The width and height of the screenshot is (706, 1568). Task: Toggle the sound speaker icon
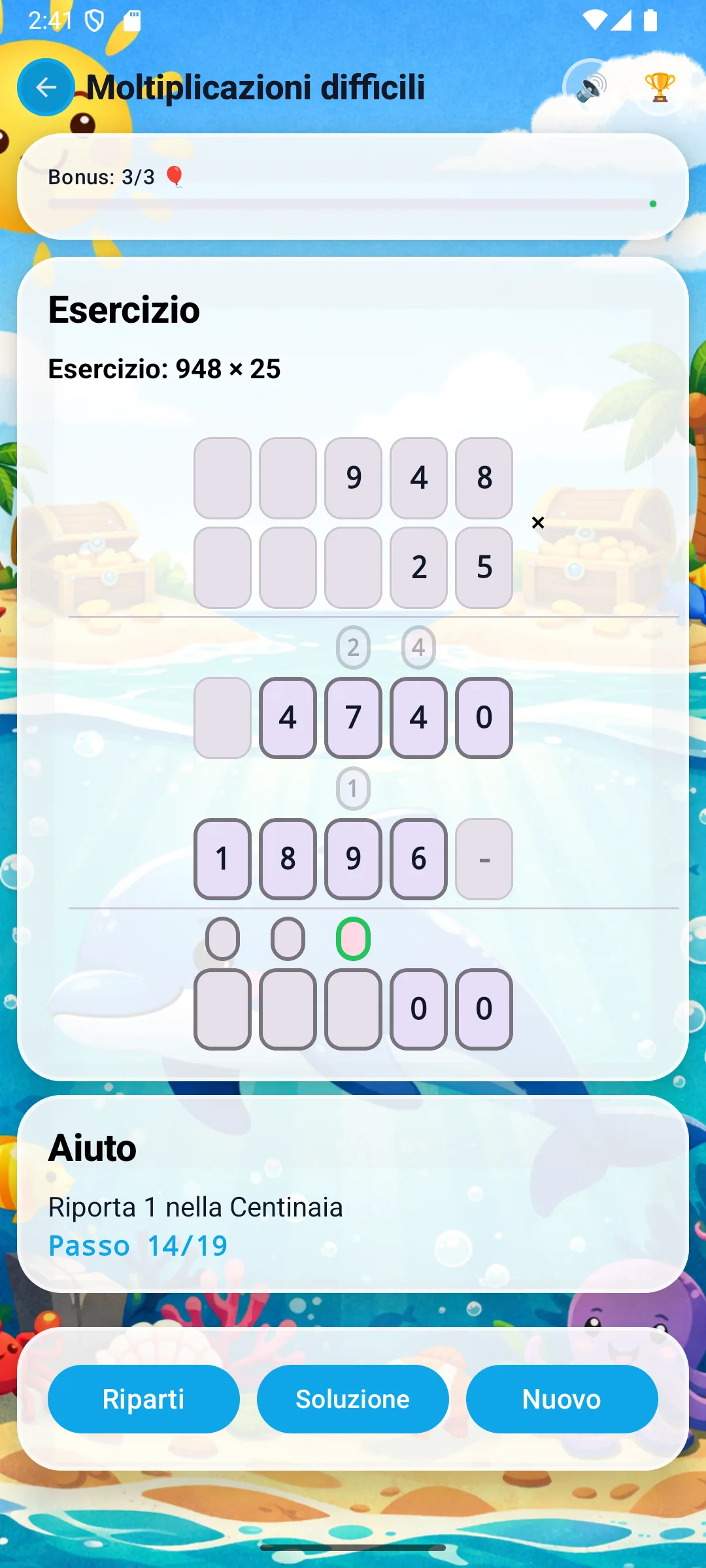pyautogui.click(x=591, y=87)
